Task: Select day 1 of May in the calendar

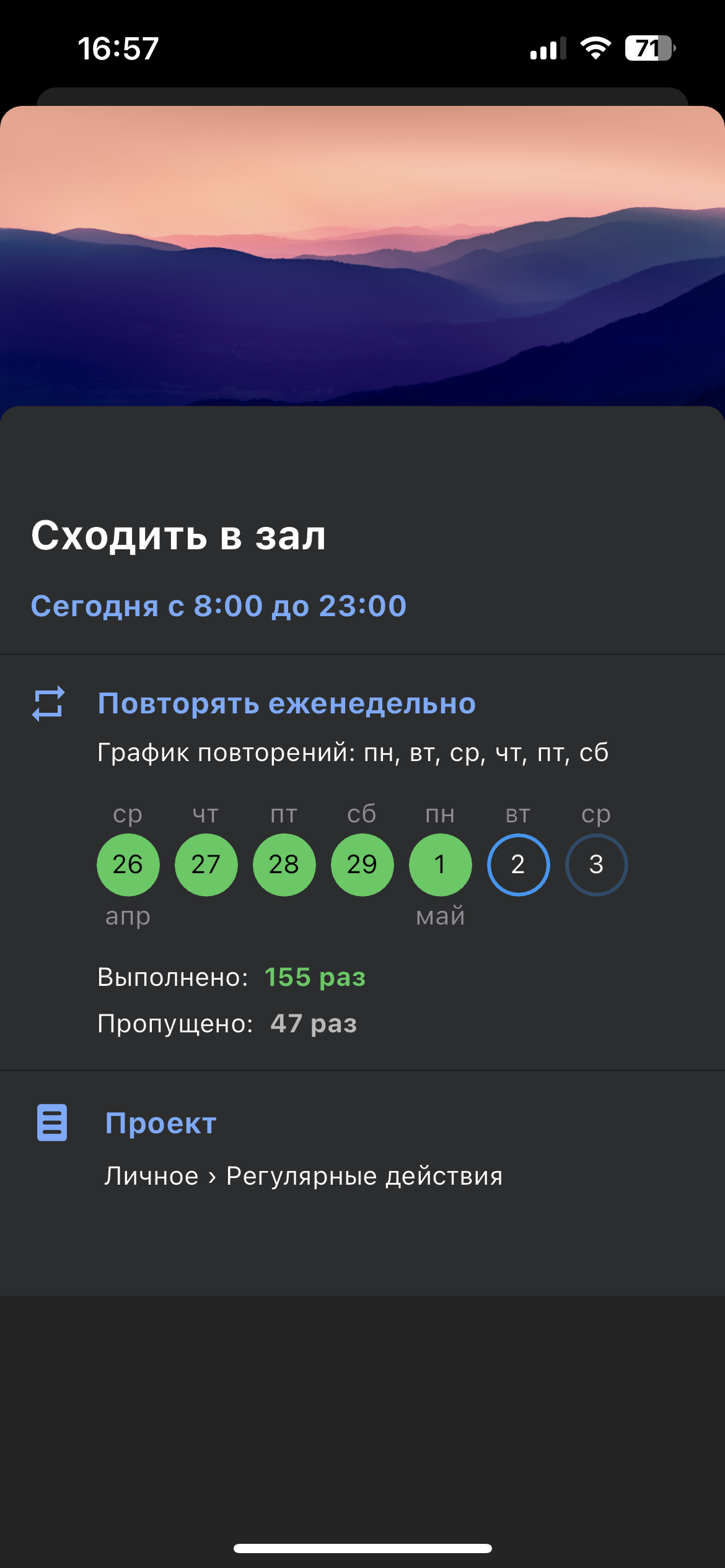Action: tap(440, 865)
